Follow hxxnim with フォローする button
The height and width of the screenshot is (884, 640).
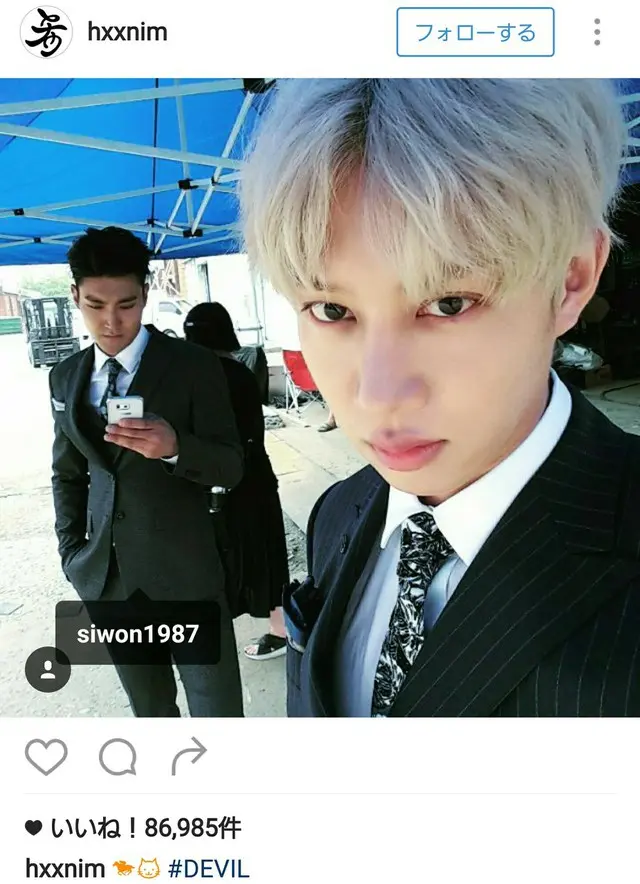coord(475,32)
